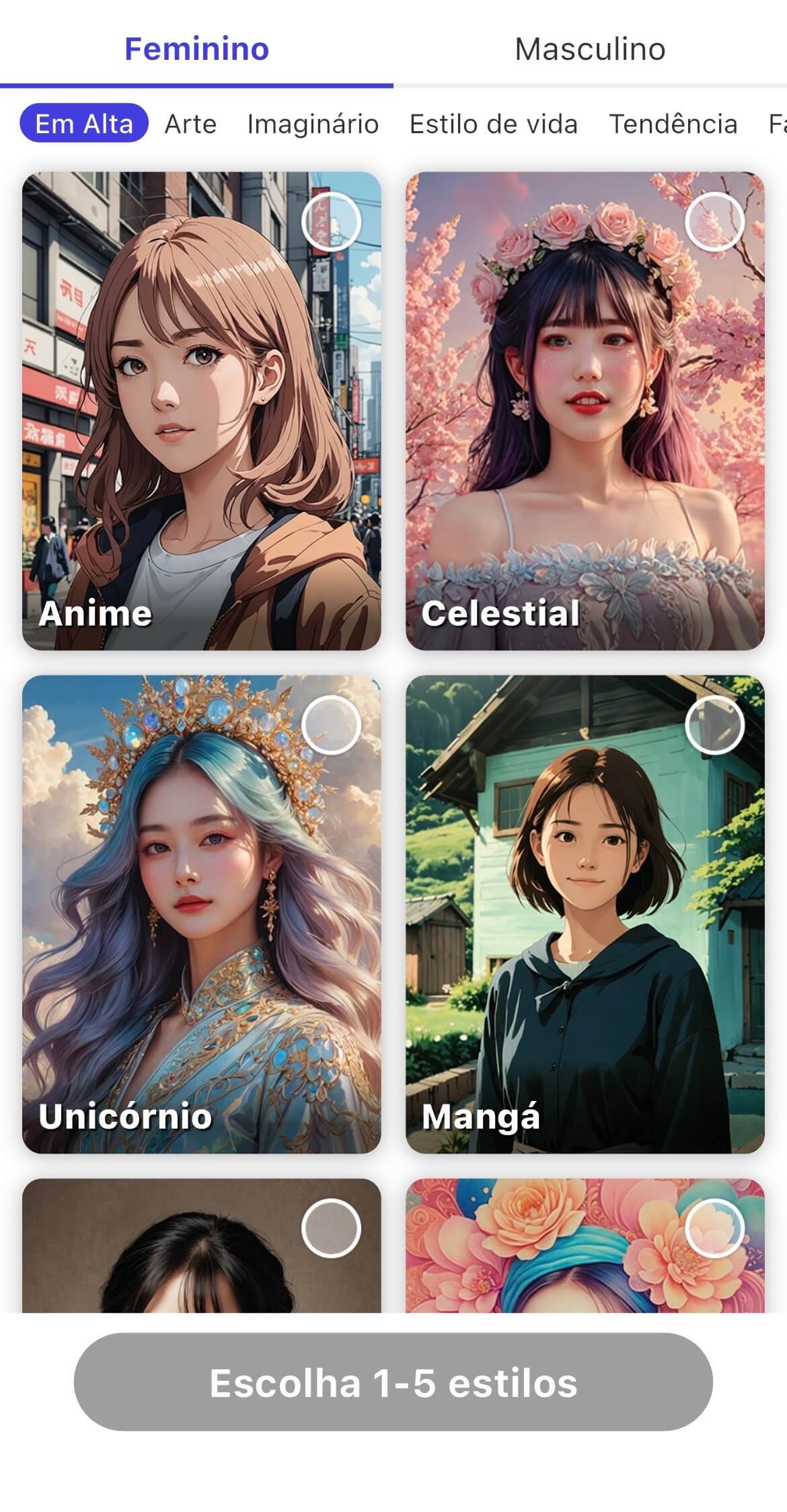
Task: Show the Imaginário category
Action: coord(313,124)
